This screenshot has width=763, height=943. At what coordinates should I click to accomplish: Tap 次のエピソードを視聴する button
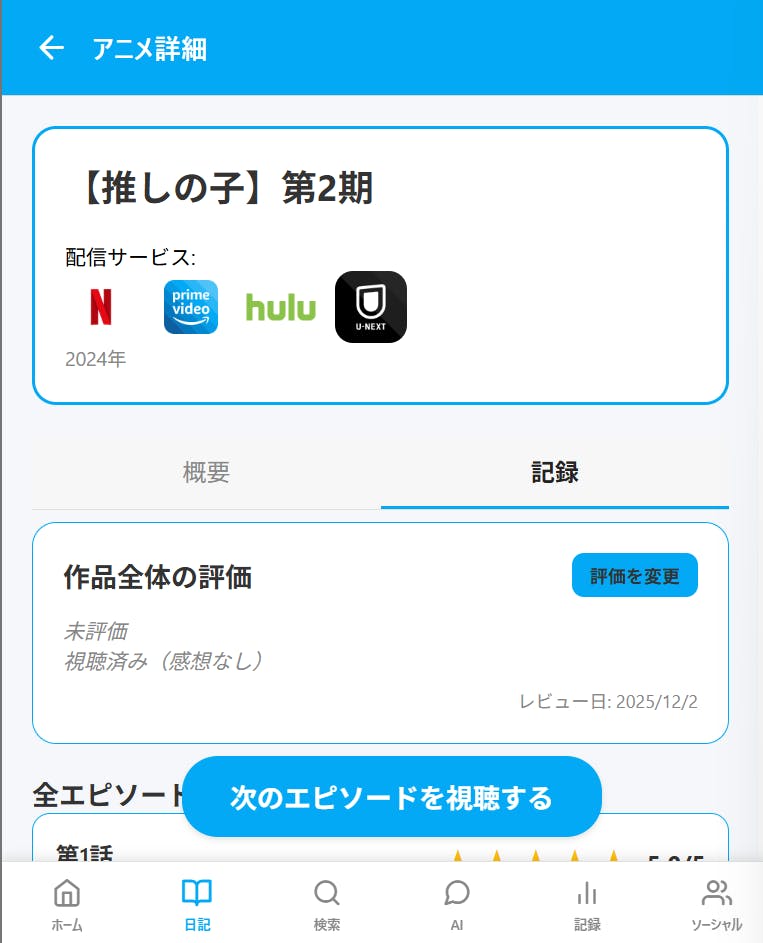pyautogui.click(x=392, y=797)
